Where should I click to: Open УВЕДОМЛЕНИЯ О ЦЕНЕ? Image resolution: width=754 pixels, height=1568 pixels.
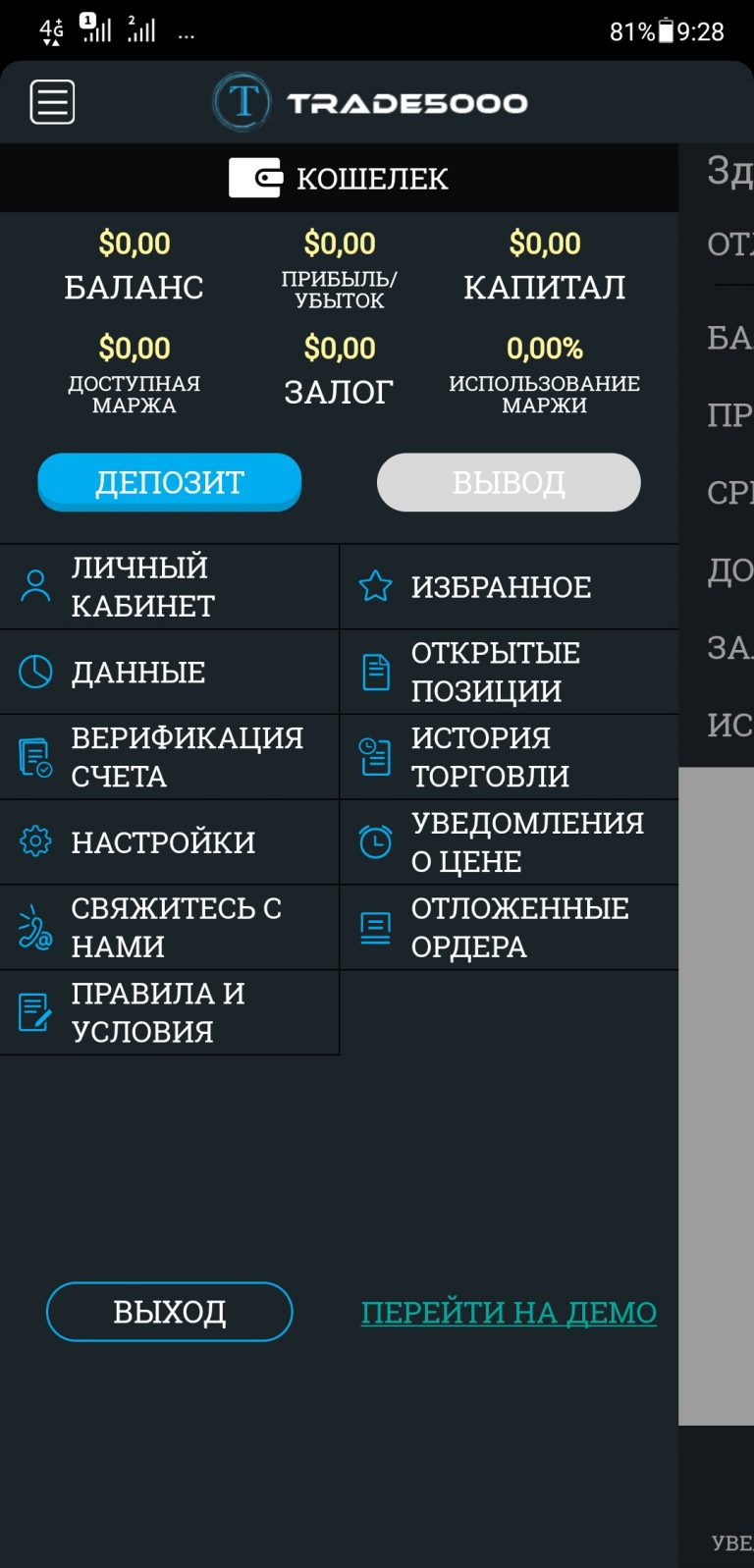point(509,842)
